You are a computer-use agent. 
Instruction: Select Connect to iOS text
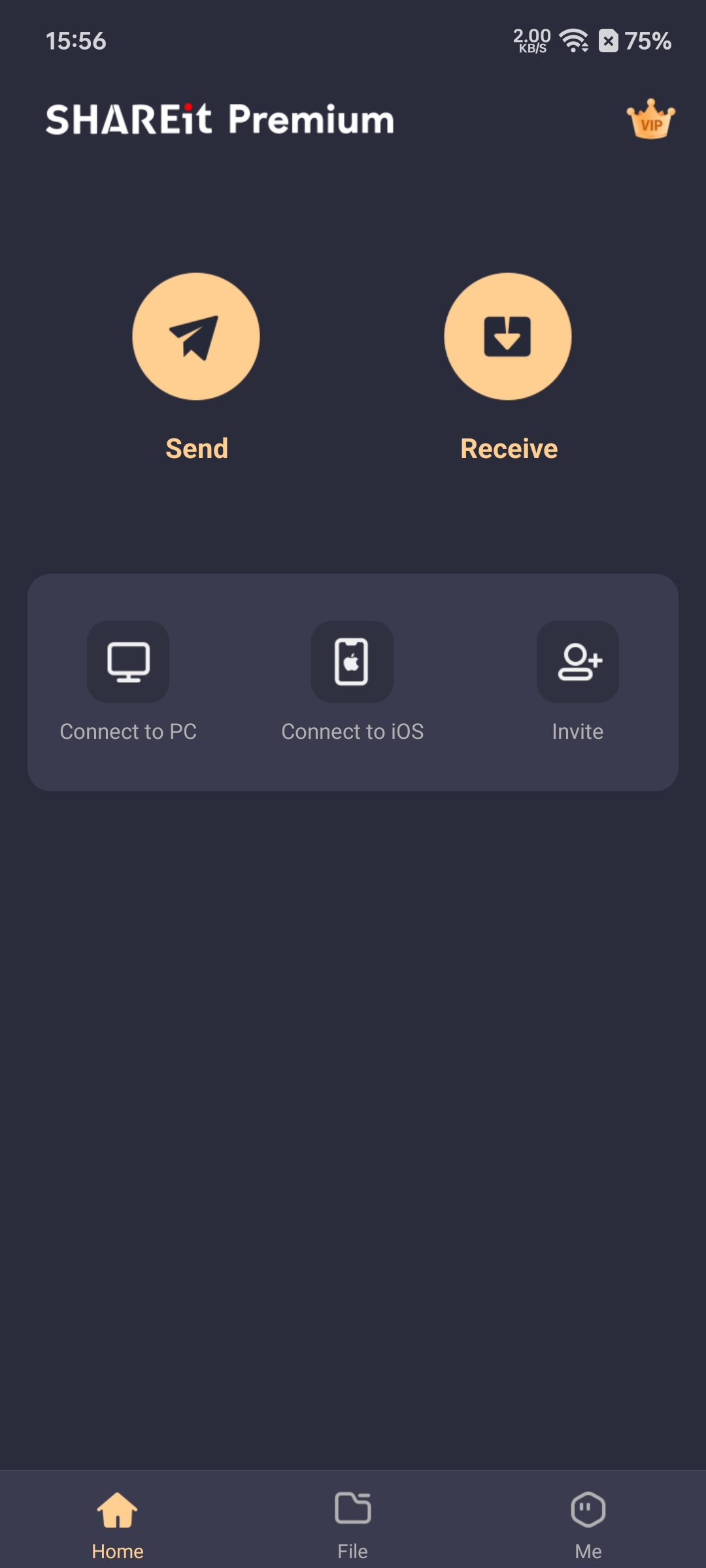click(352, 732)
